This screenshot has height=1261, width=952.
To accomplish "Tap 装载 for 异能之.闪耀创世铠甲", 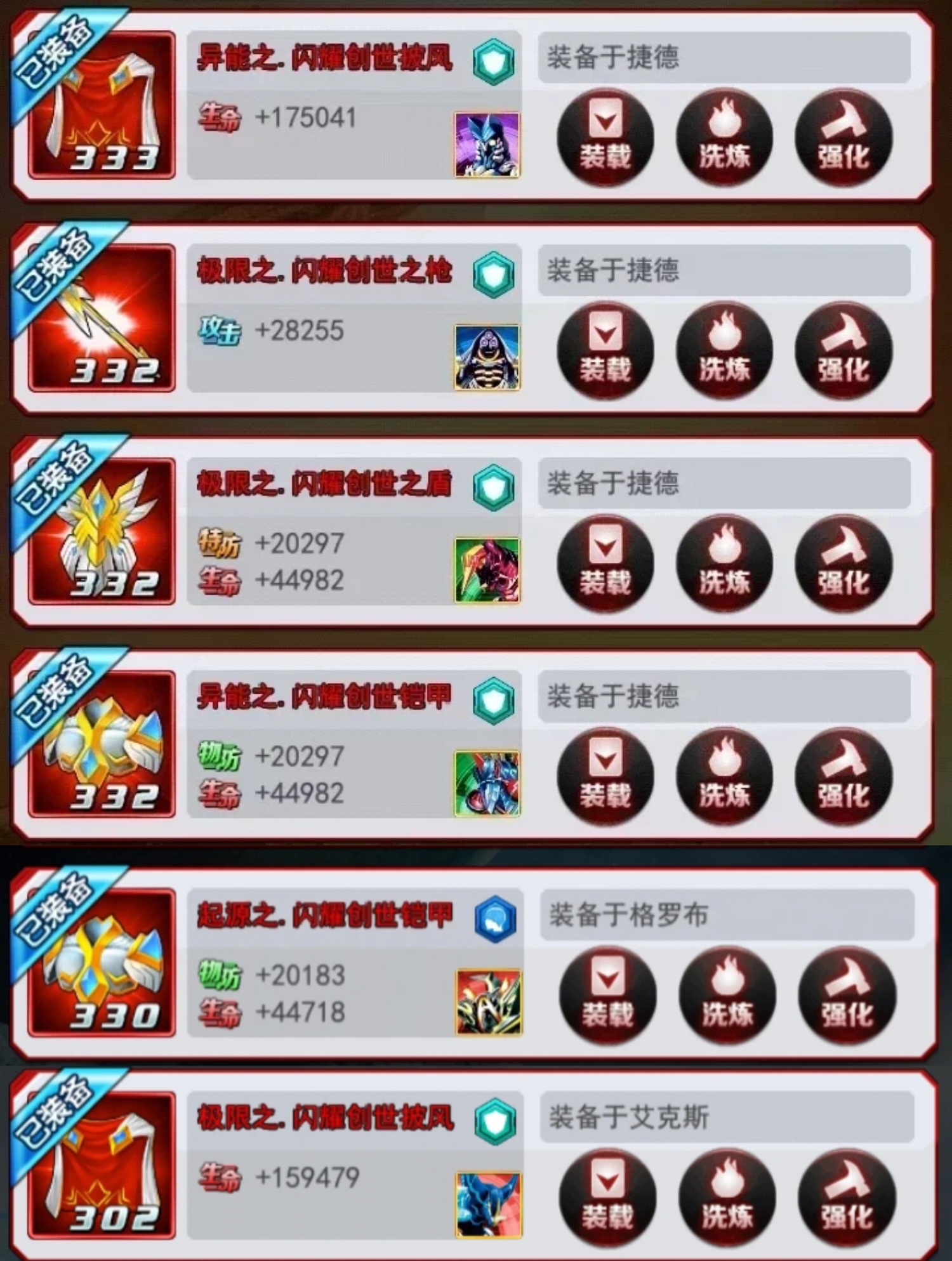I will [605, 776].
